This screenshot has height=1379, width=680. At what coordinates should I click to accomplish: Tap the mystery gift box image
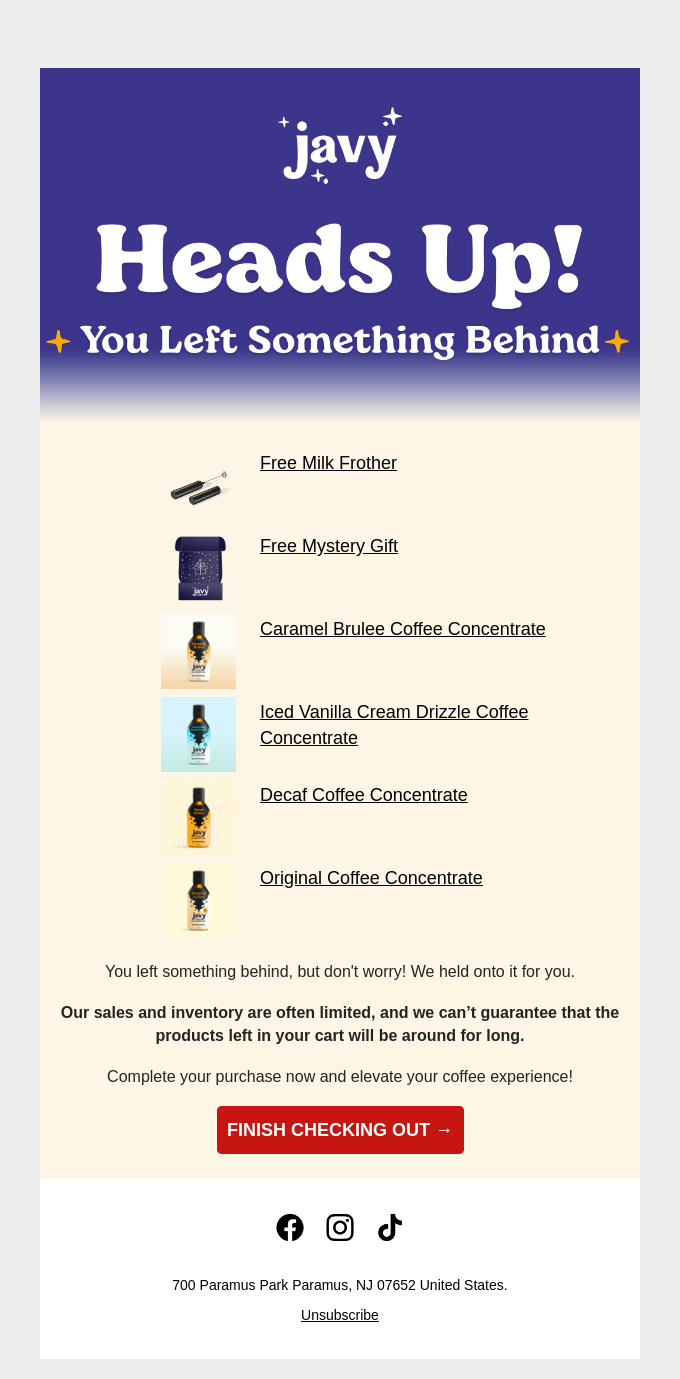200,568
